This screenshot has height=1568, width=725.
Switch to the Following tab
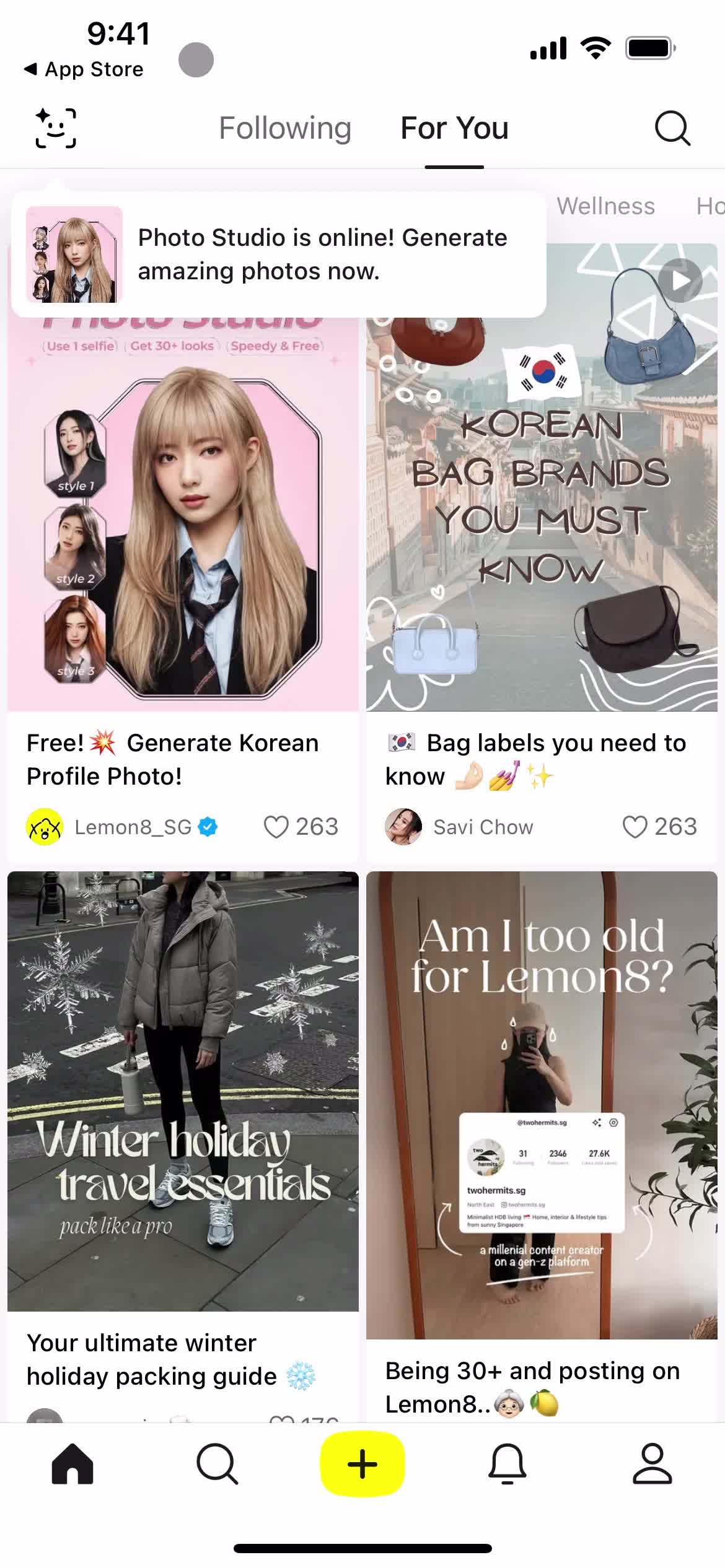click(285, 128)
